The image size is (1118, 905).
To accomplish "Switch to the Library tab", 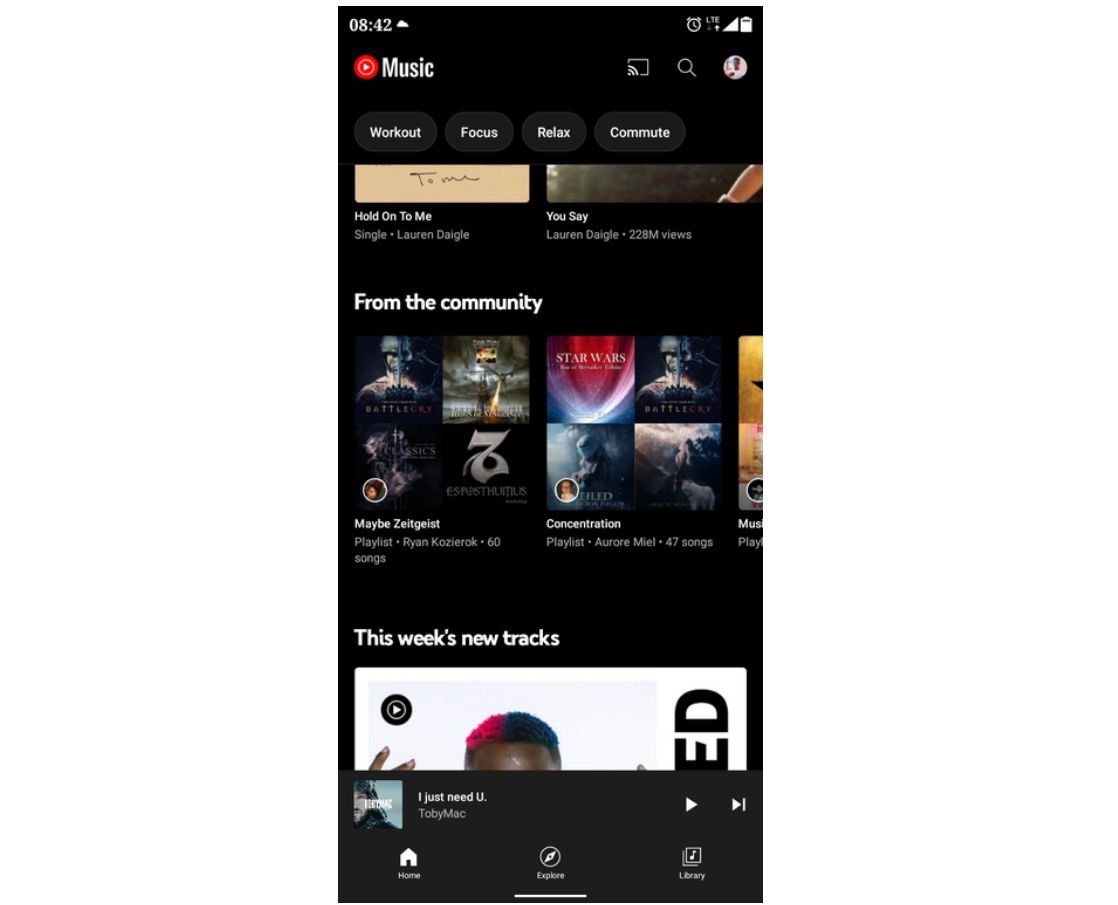I will coord(692,862).
